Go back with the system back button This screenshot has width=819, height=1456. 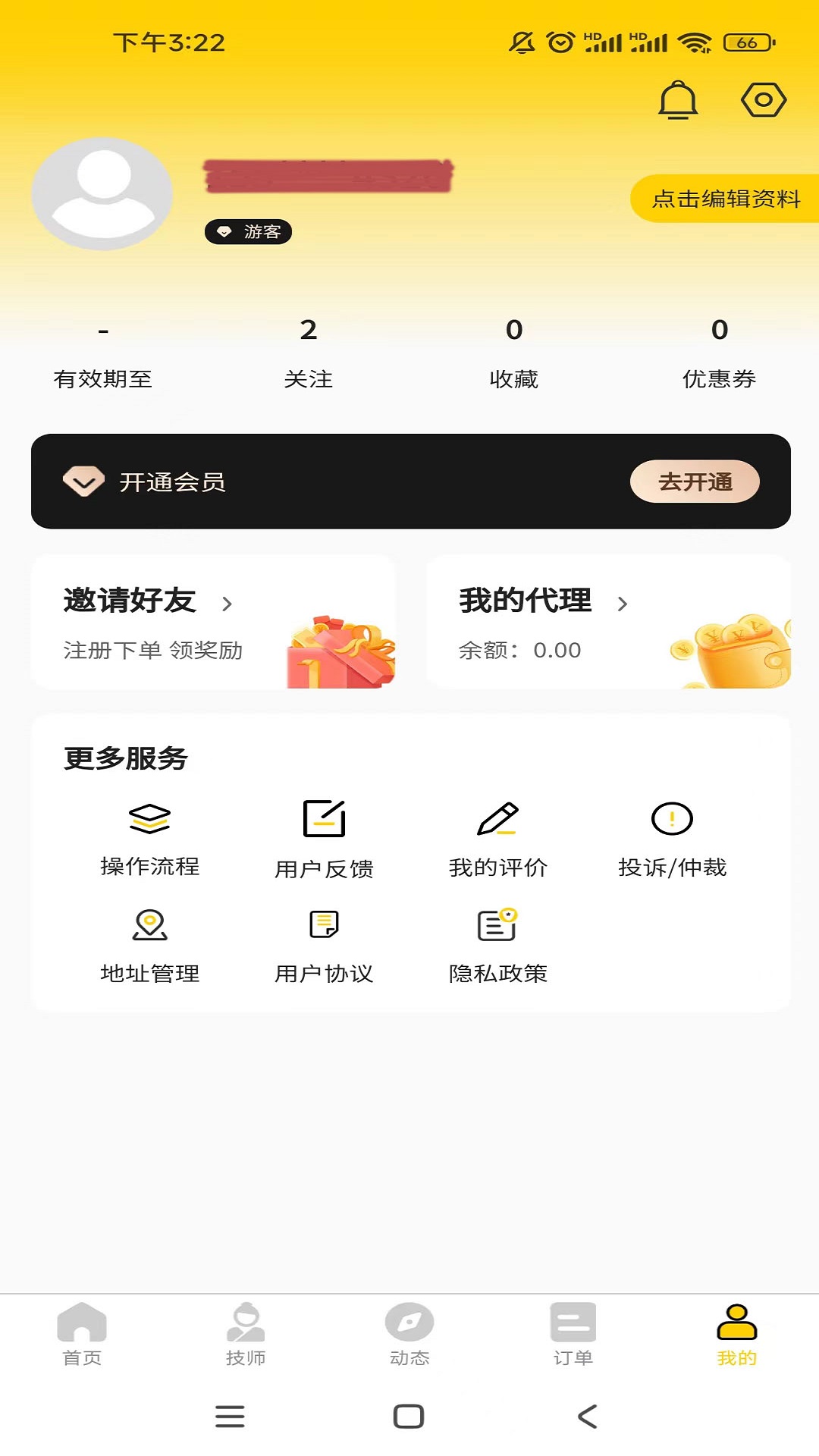click(588, 1416)
